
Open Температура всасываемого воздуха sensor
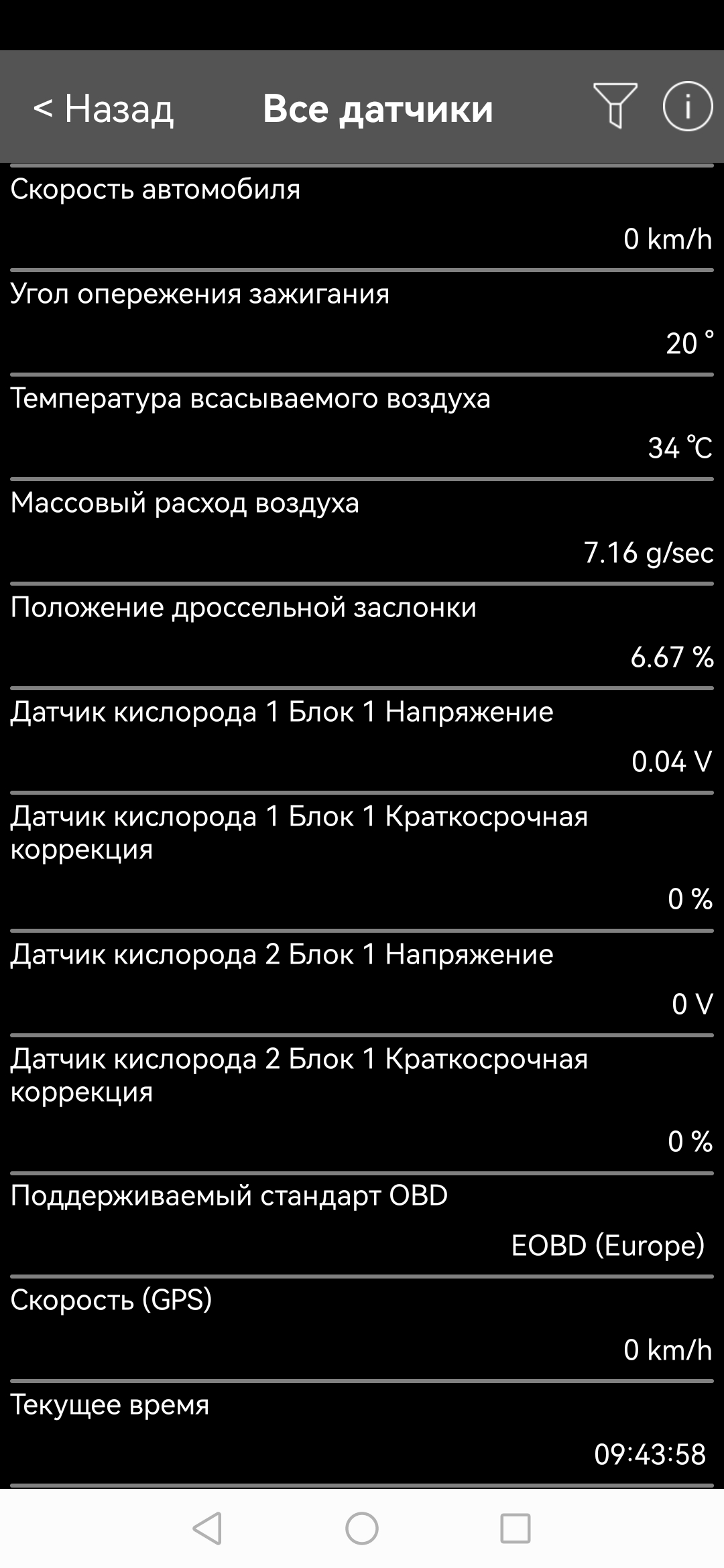coord(362,424)
